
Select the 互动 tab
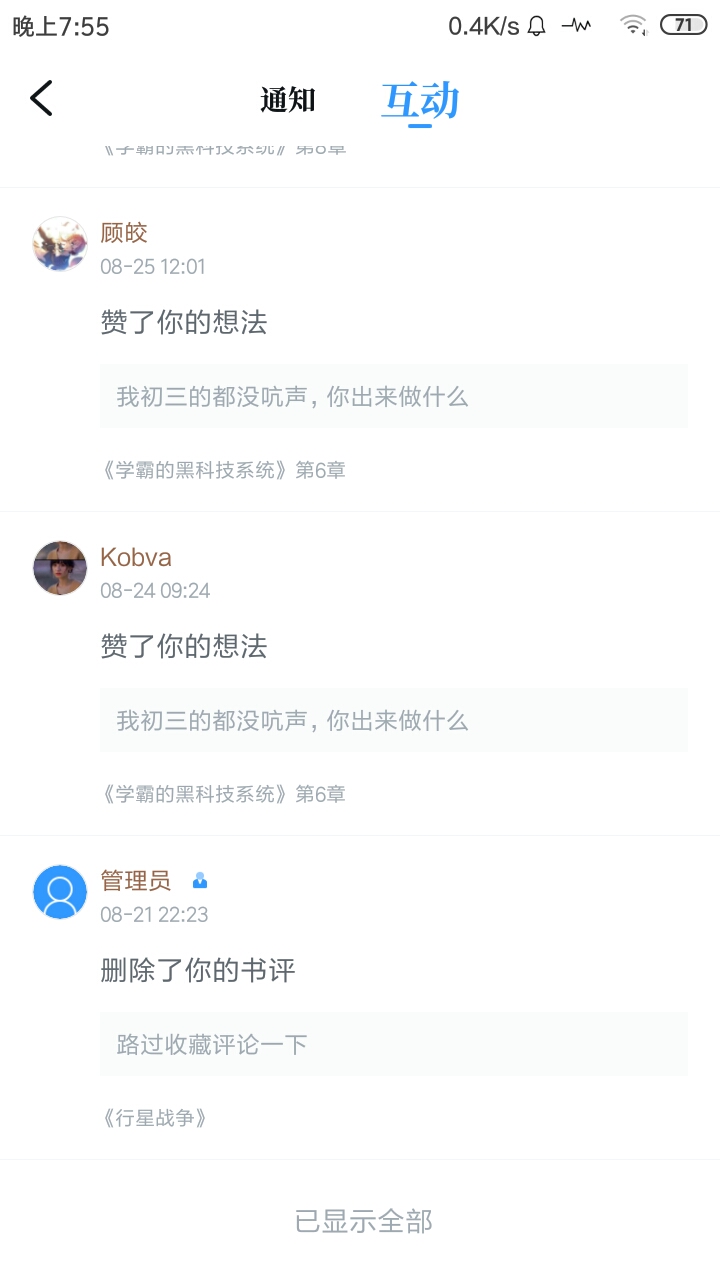coord(420,101)
